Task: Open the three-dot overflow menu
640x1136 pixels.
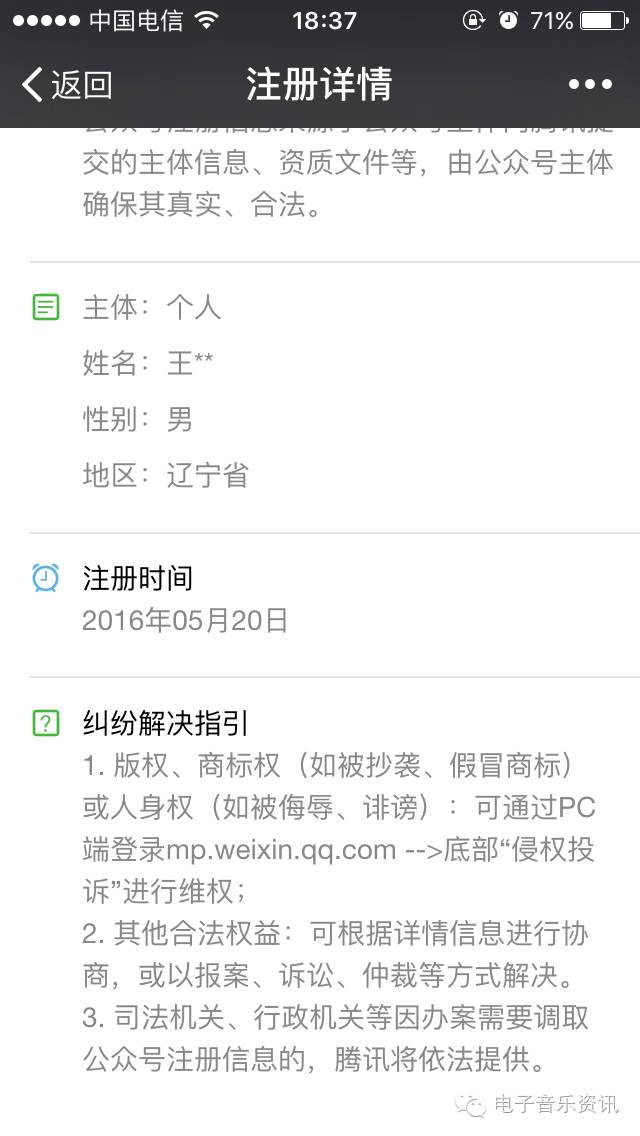Action: (590, 85)
